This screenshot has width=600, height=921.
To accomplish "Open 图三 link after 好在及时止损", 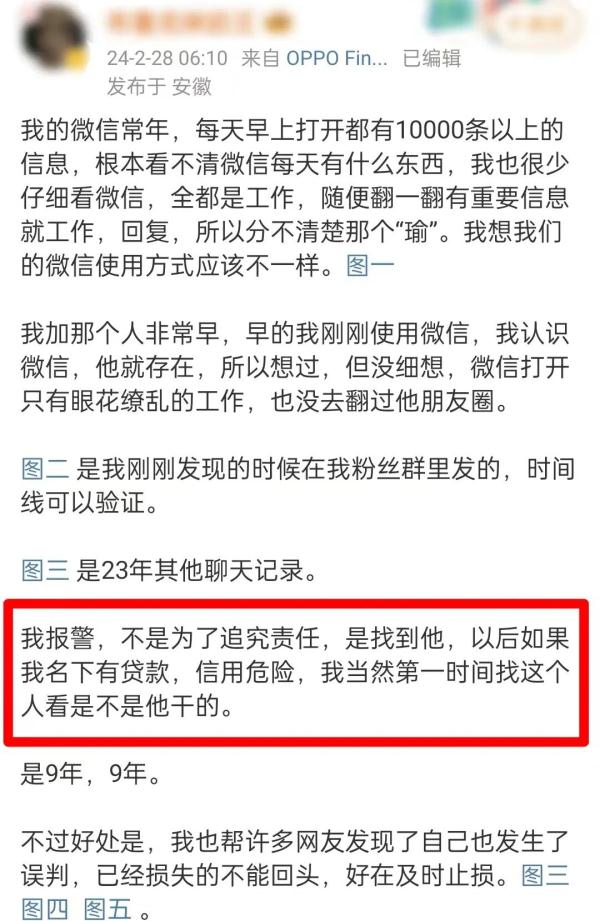I will [x=547, y=877].
